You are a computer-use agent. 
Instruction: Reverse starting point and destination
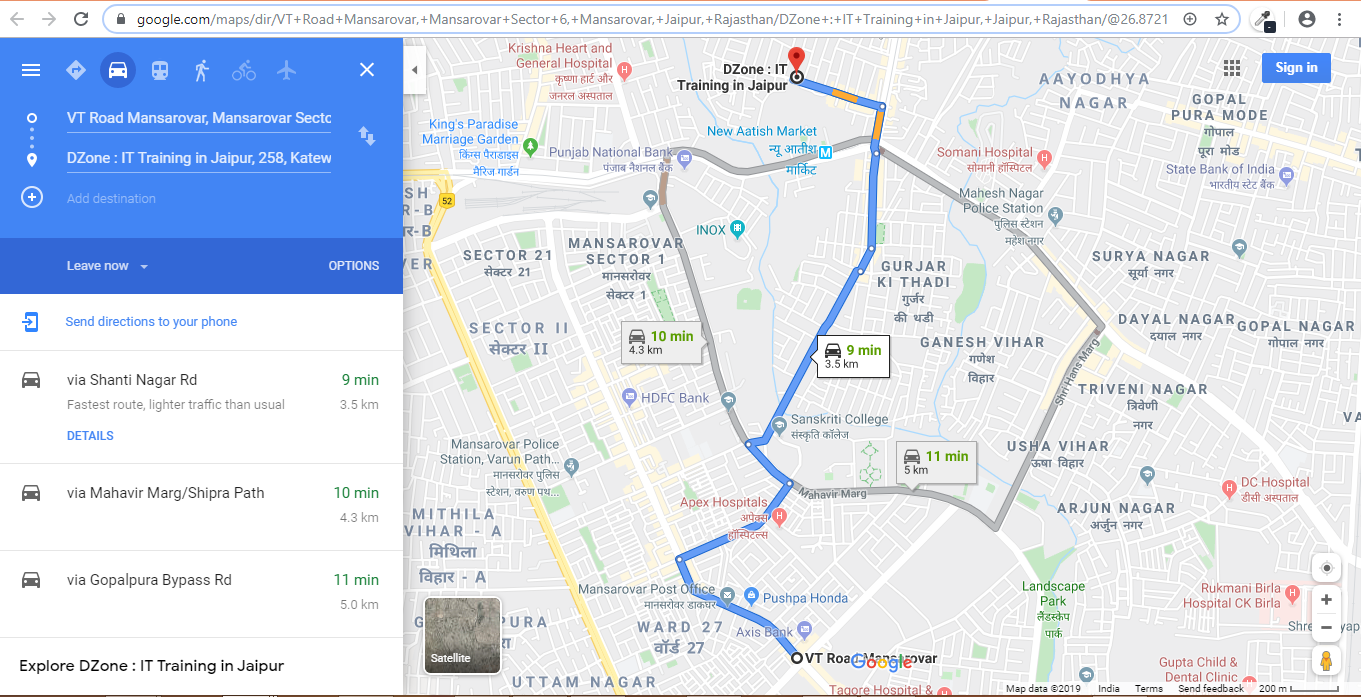tap(367, 137)
